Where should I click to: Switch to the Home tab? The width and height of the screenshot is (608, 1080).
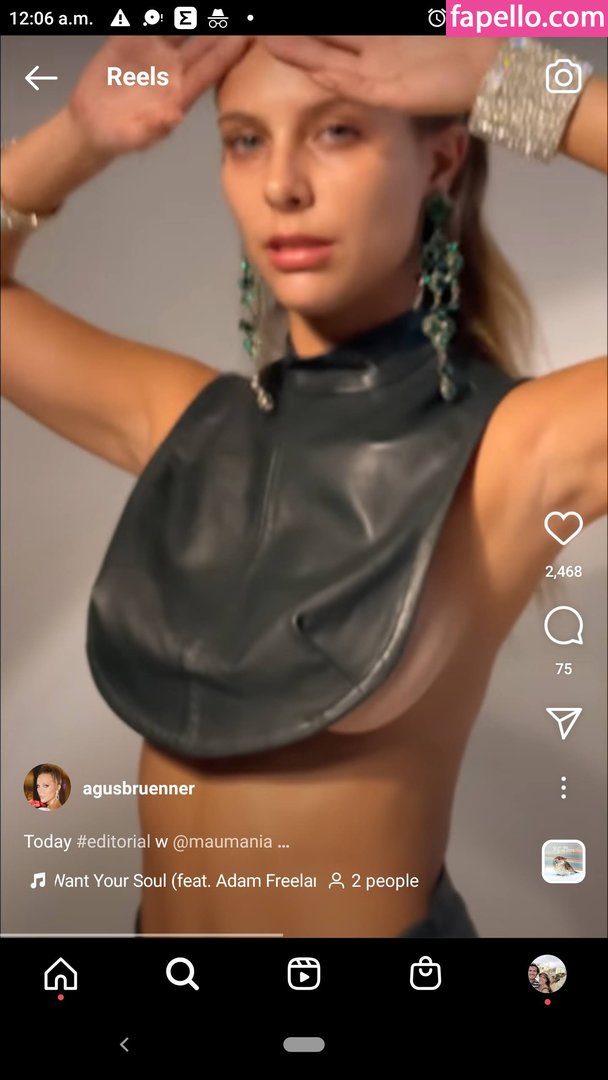(61, 975)
